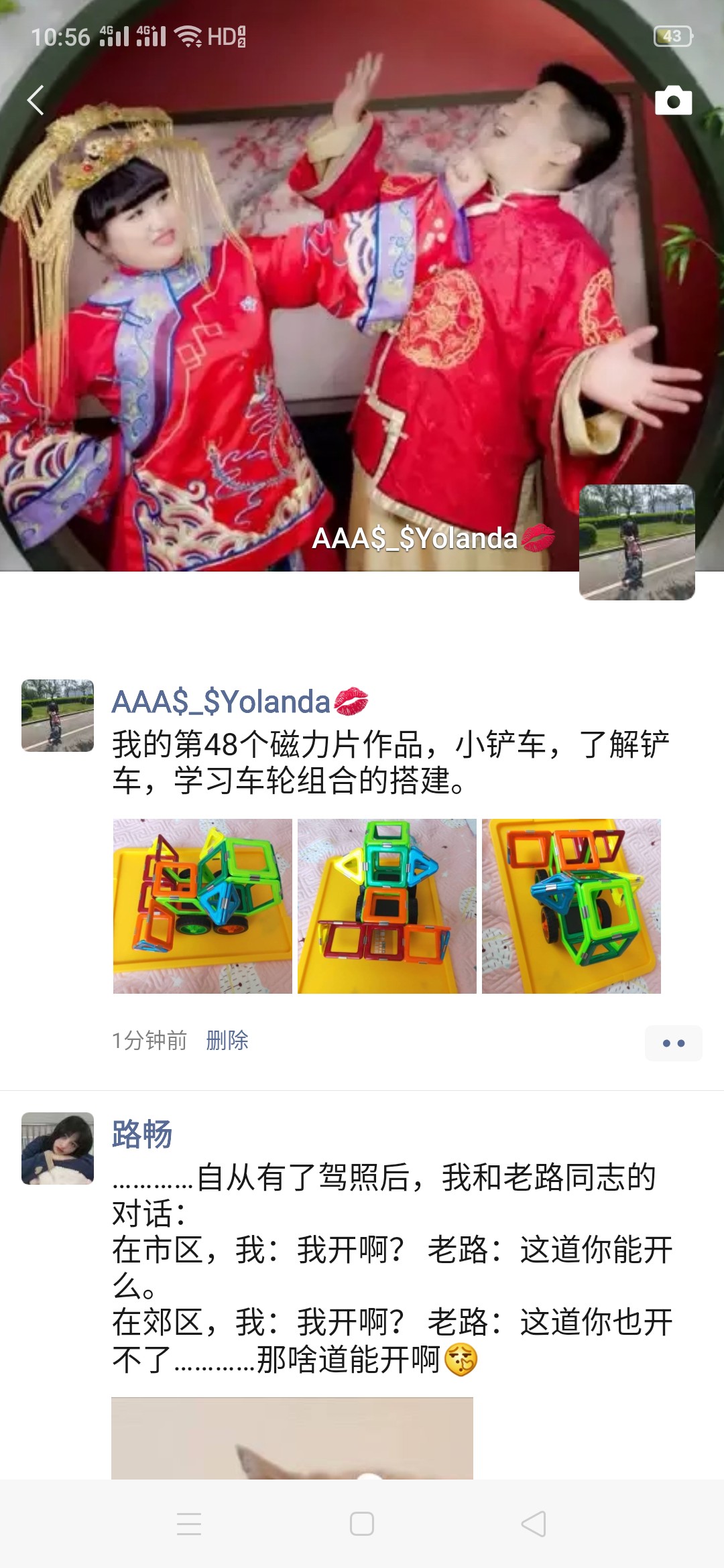Go back using the top-left arrow
The width and height of the screenshot is (724, 1568).
point(36,101)
